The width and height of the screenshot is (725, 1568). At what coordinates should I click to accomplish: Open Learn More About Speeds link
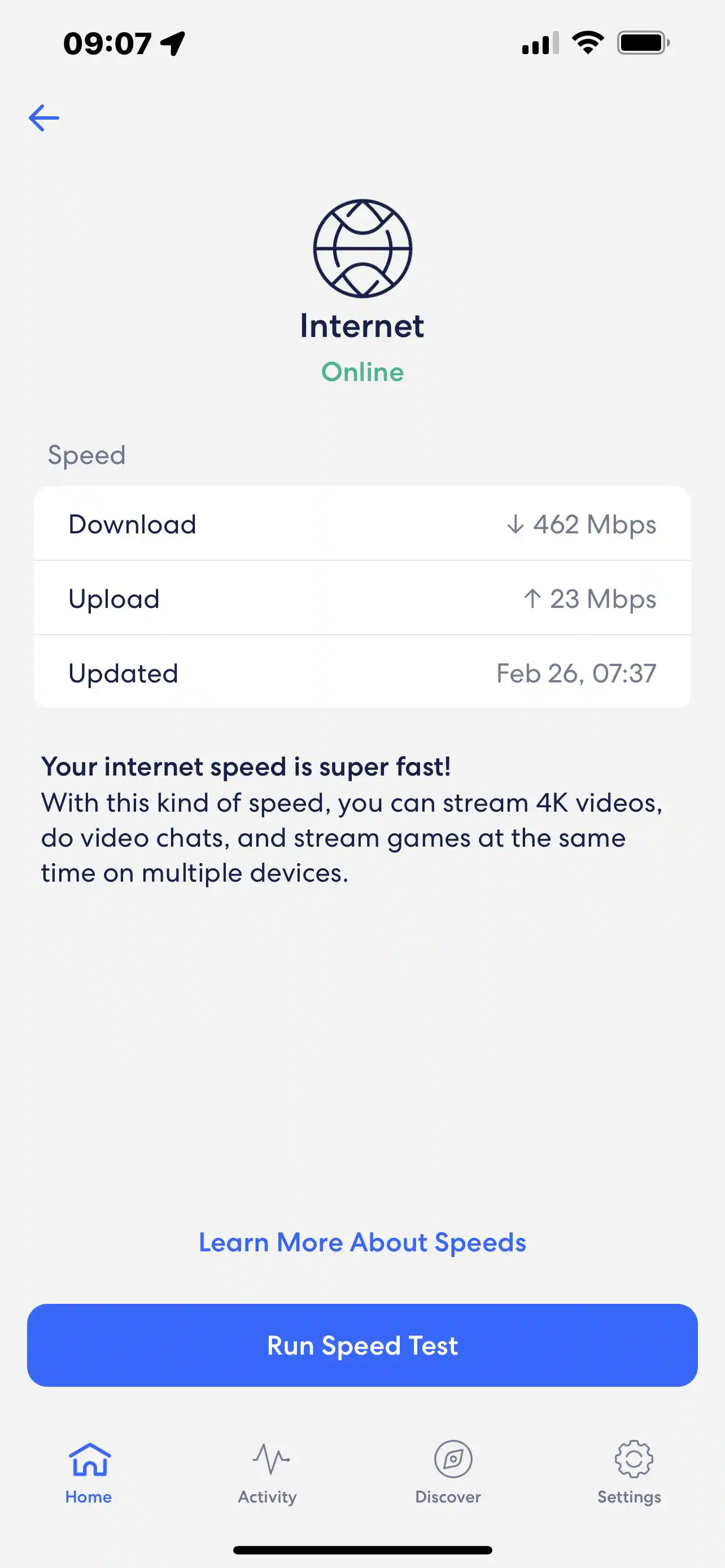[x=362, y=1242]
